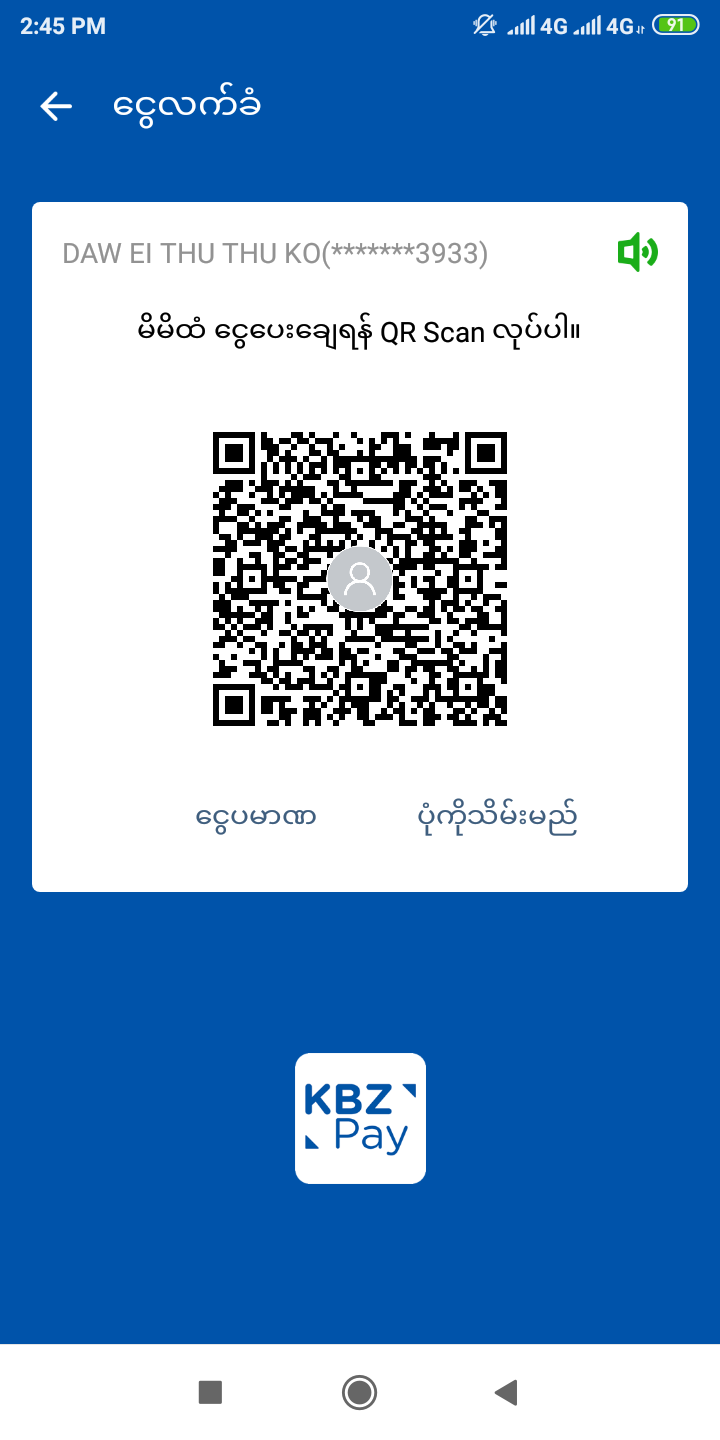Tap the system home button
Screen dimensions: 720x1440
359,1392
